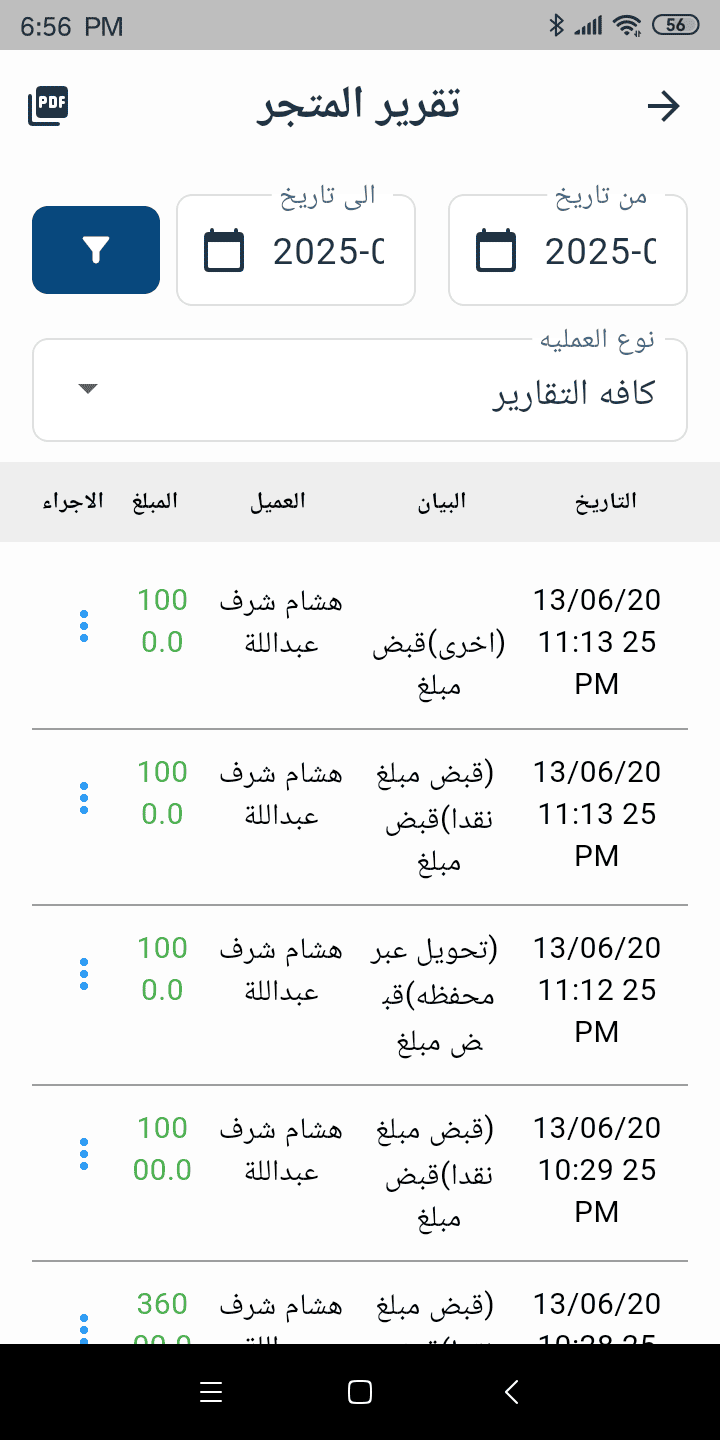Tap the back arrow beside تقرير المتجر

click(664, 105)
